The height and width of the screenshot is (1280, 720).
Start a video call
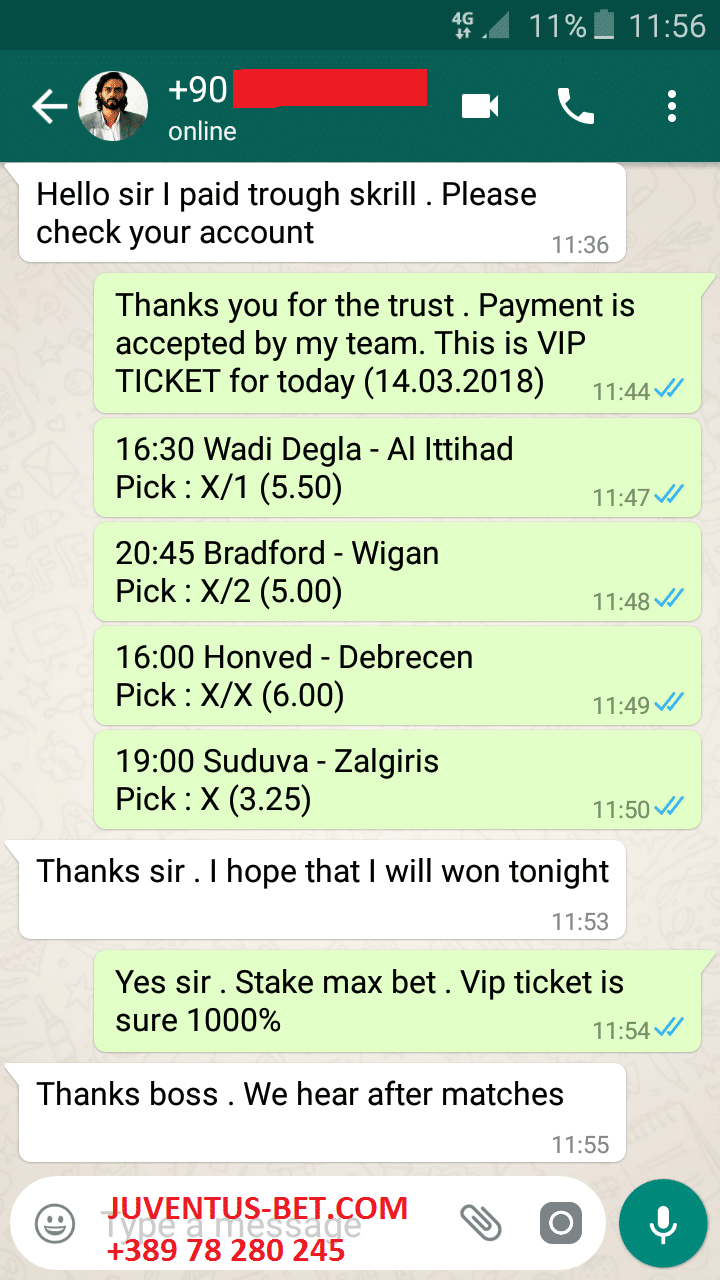(x=480, y=106)
